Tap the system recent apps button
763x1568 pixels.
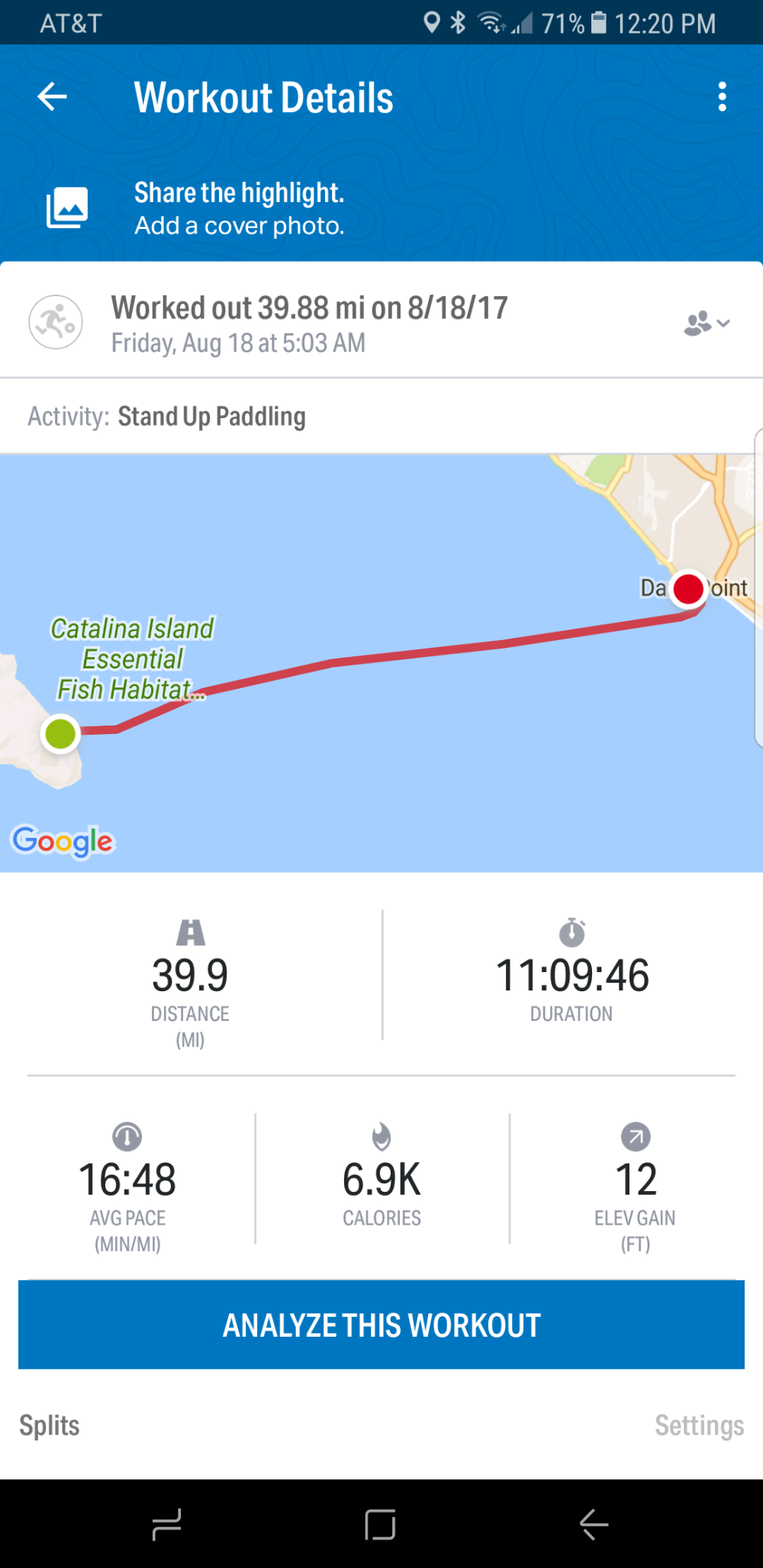tap(167, 1524)
